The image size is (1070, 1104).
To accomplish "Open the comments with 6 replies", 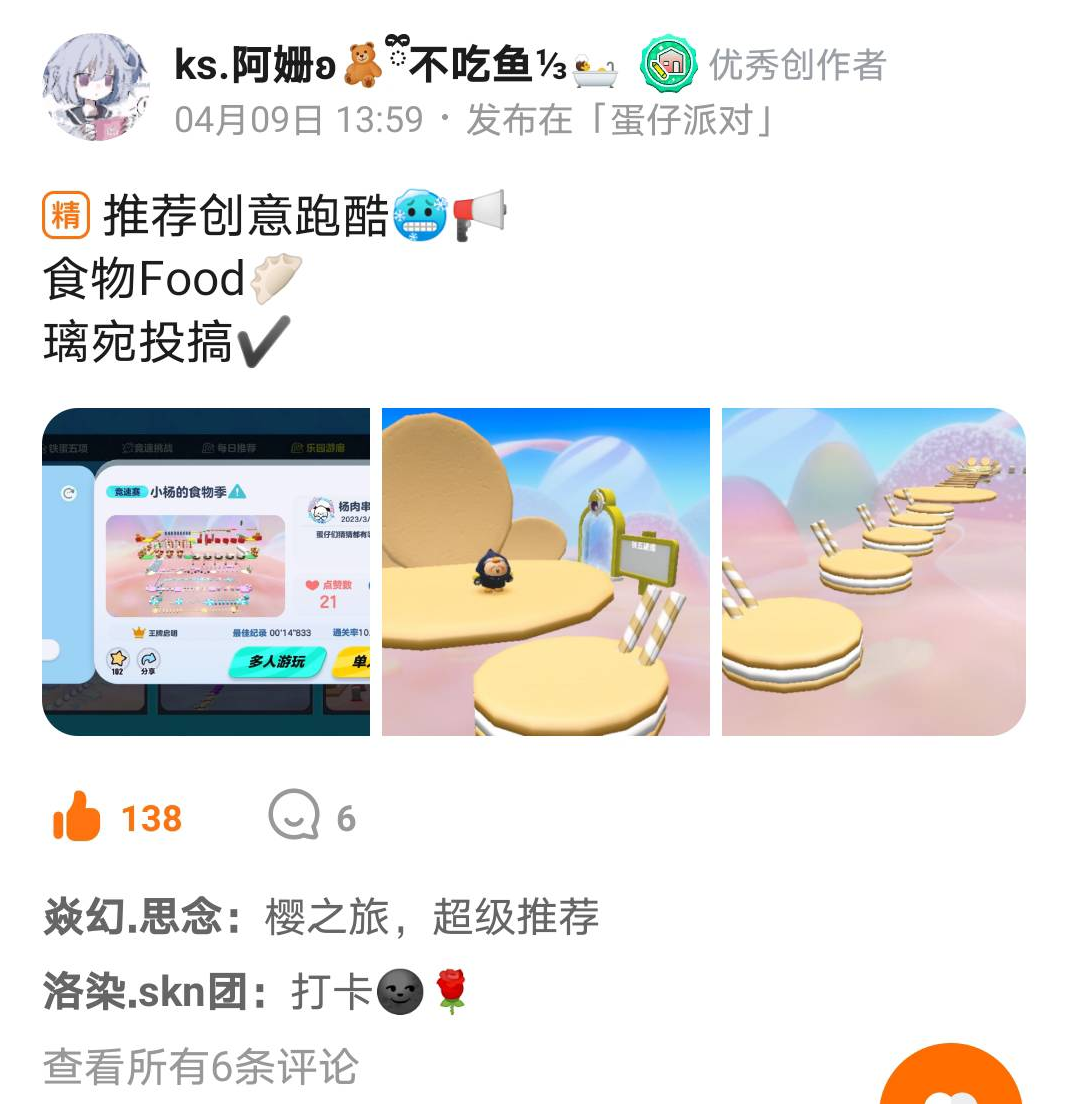I will (295, 818).
